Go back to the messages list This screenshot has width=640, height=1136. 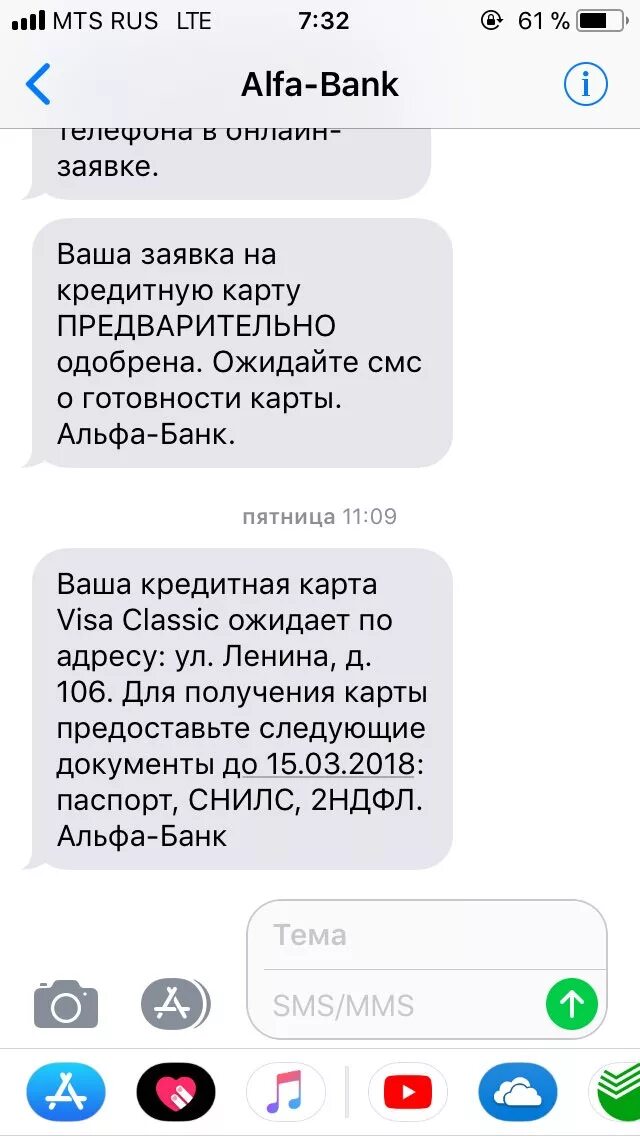click(x=38, y=84)
